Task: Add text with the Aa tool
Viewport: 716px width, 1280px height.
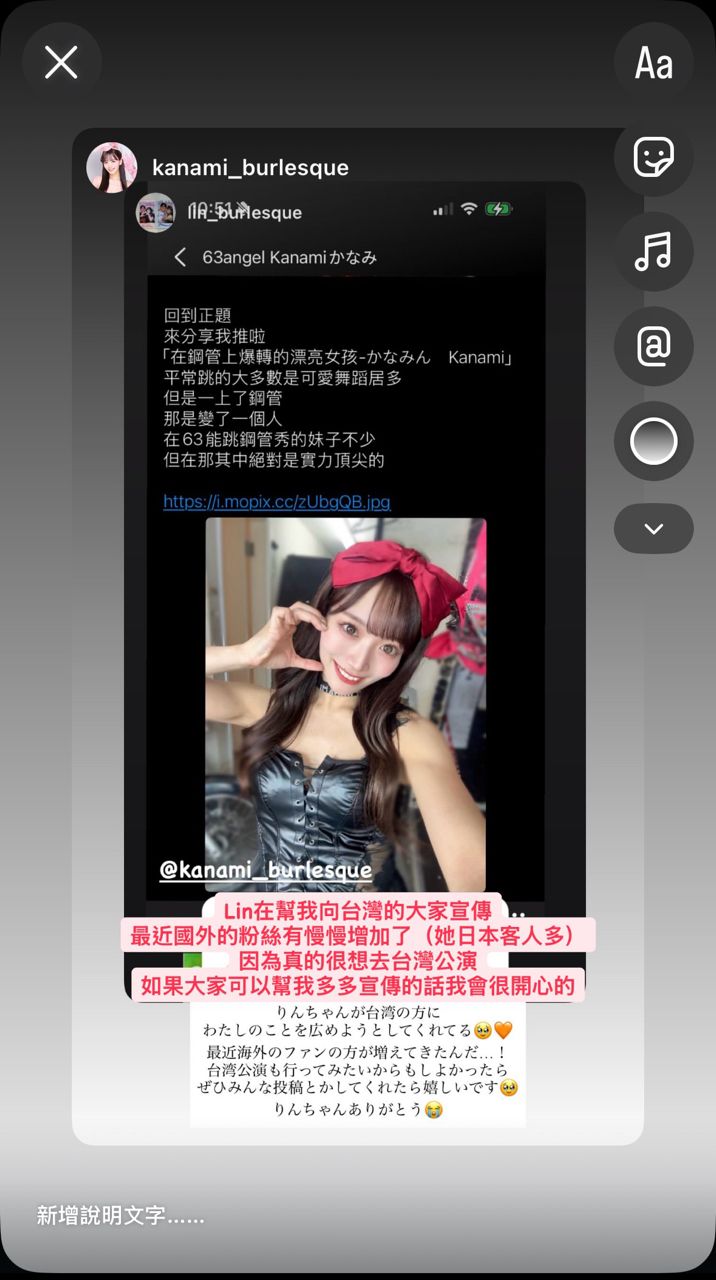Action: 654,63
